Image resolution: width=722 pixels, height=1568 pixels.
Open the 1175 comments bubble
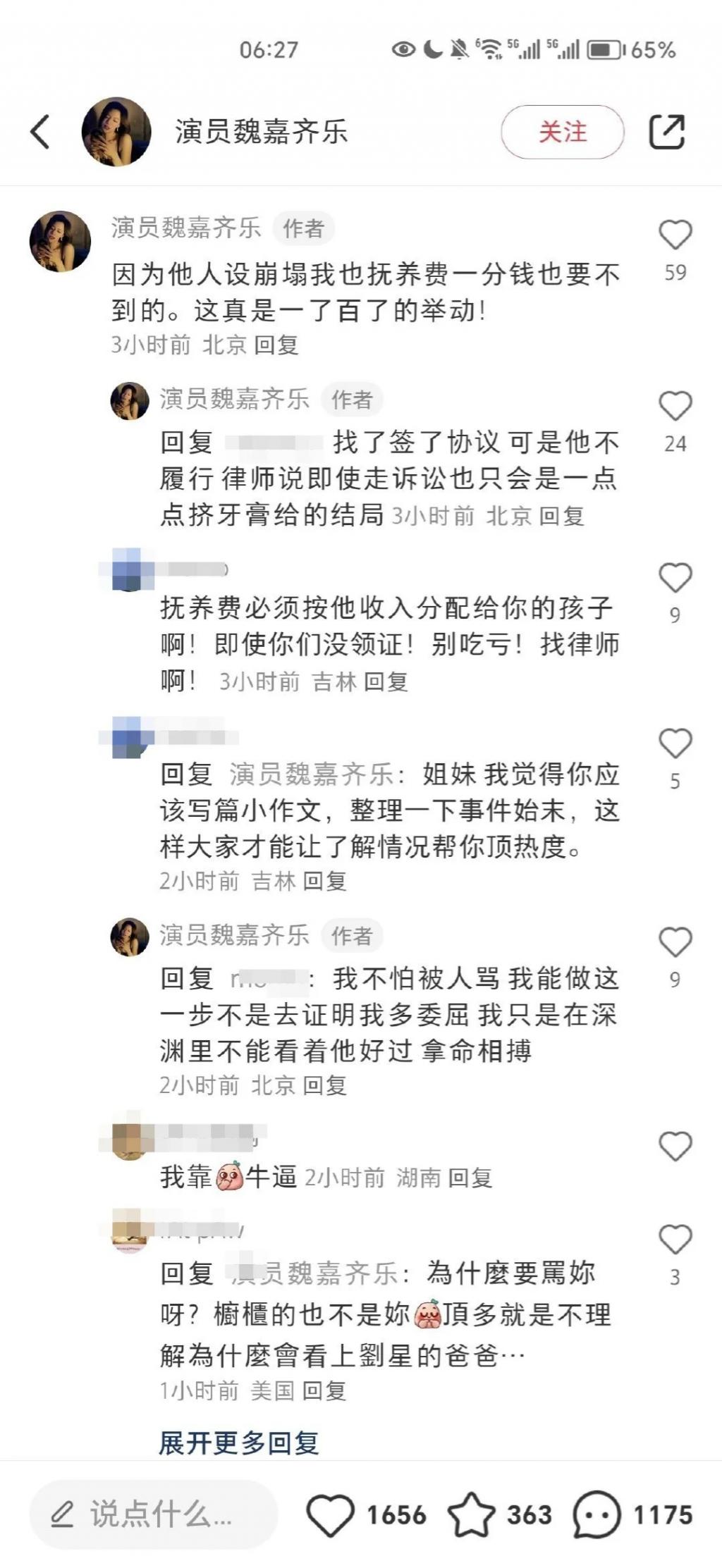click(x=596, y=1514)
